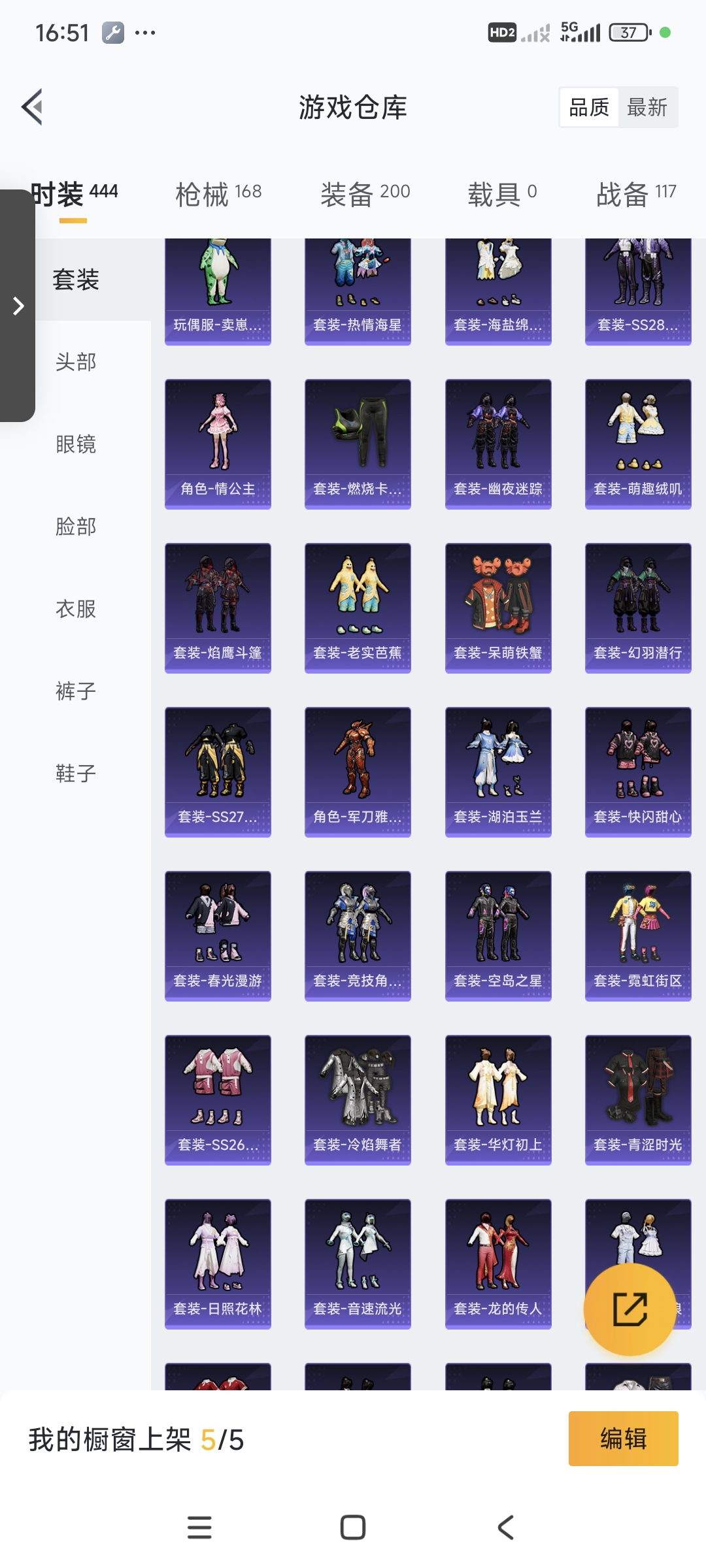The height and width of the screenshot is (1568, 706).
Task: Sort by 最新
Action: coord(647,107)
